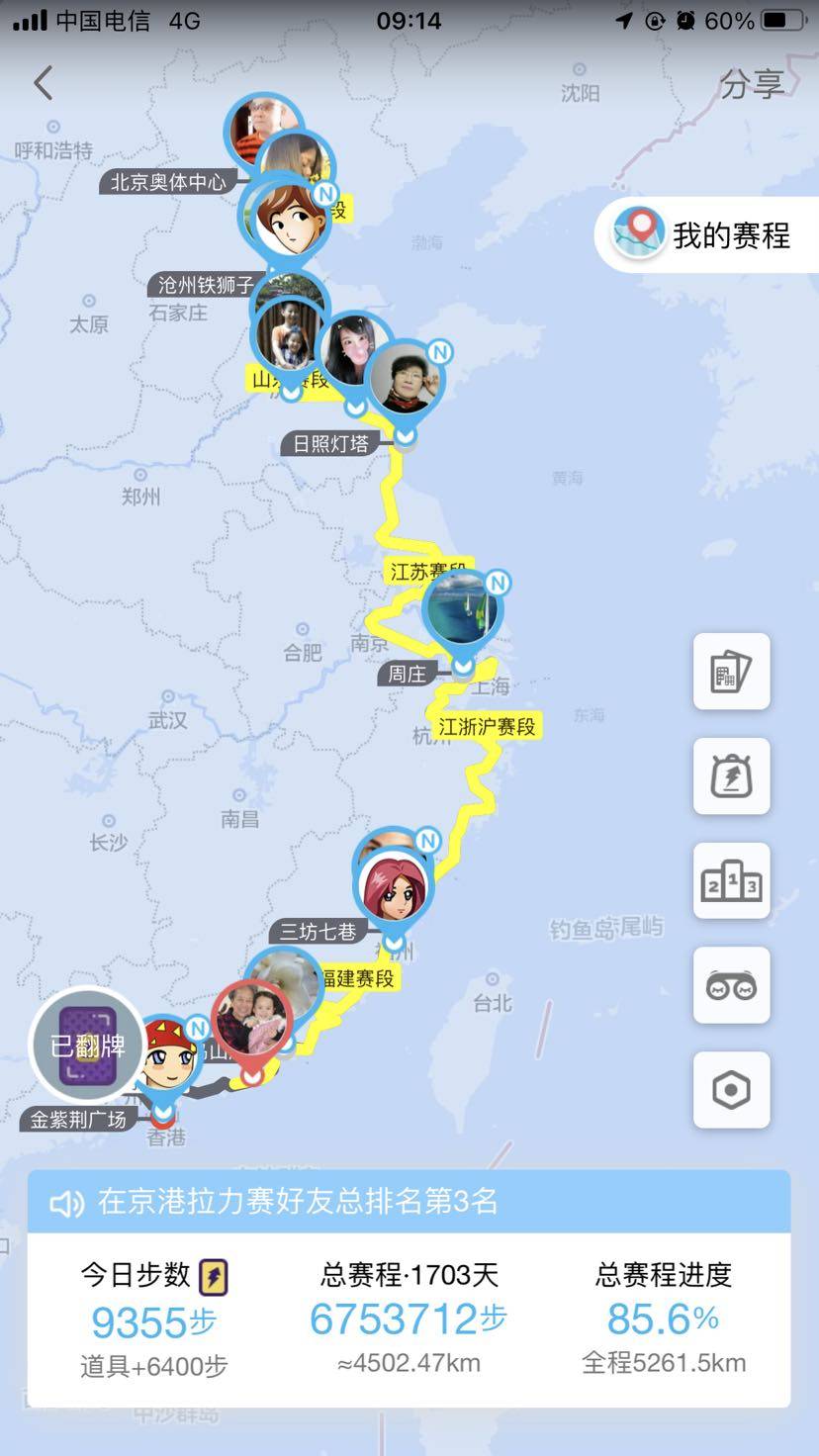Open the red-haired avatar near 三坊七巷
This screenshot has width=819, height=1456.
click(x=395, y=887)
